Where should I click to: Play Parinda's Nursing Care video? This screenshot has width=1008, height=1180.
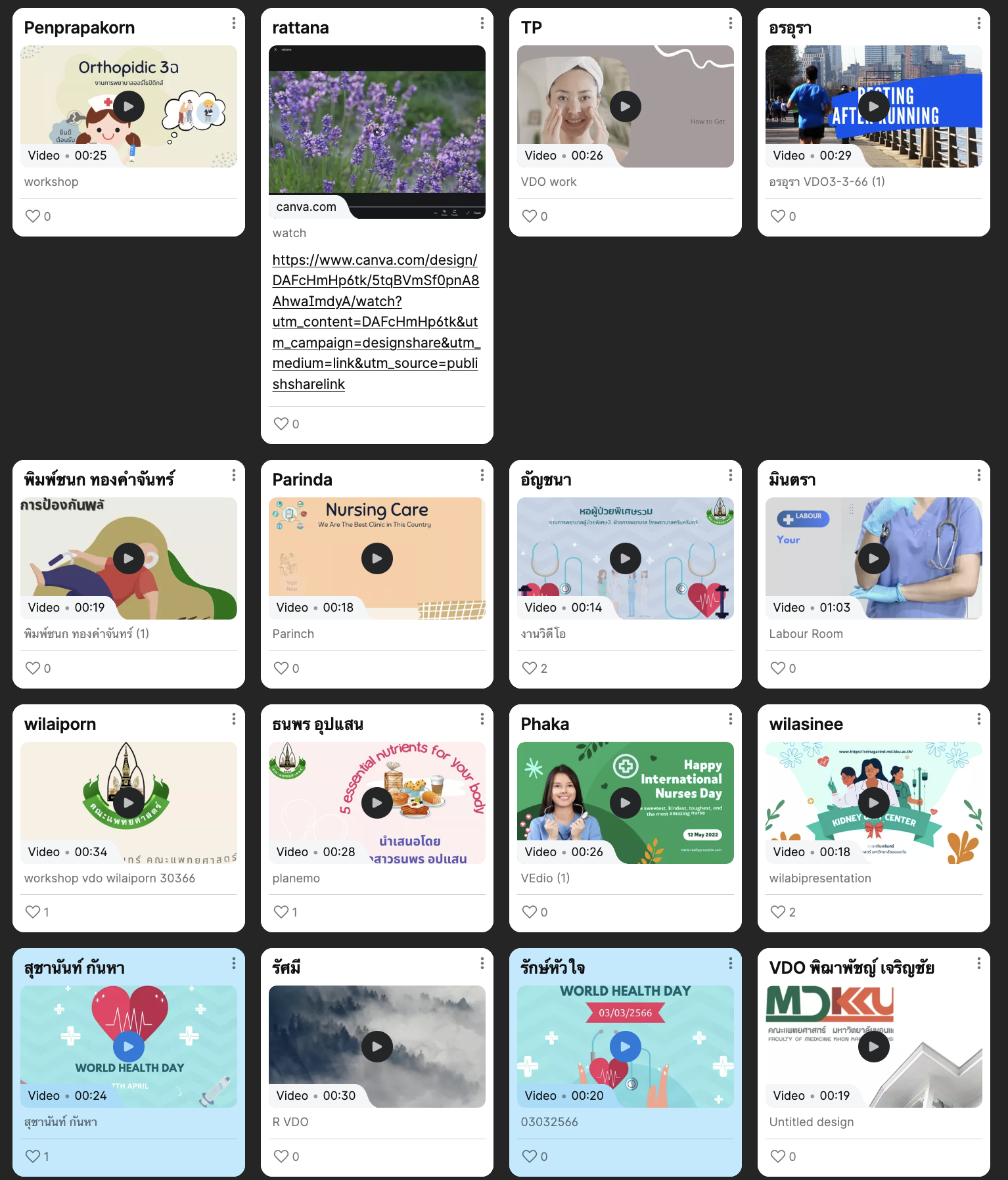[377, 558]
